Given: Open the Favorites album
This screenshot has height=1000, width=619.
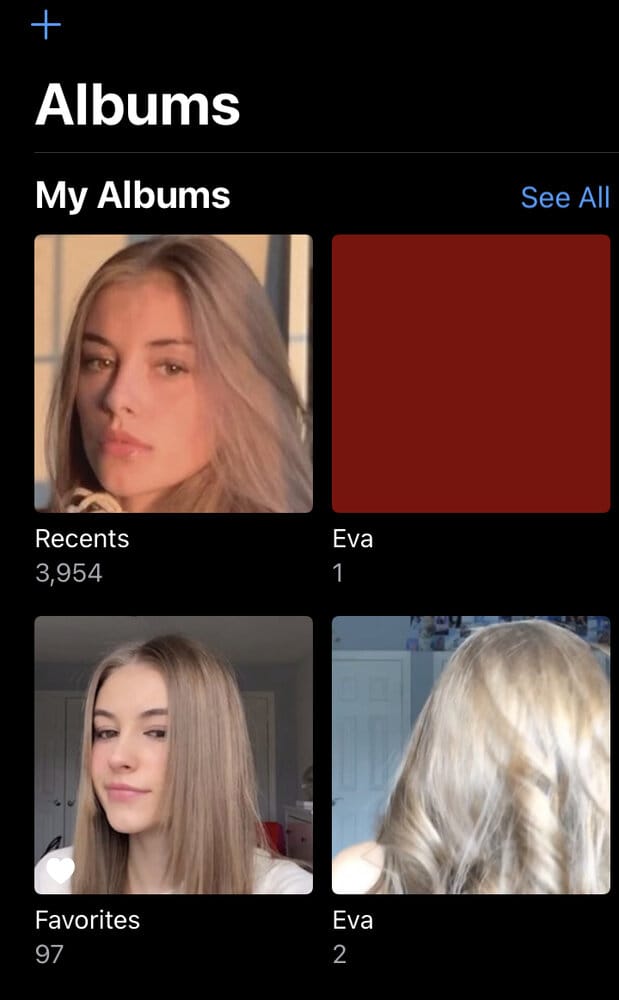Looking at the screenshot, I should (x=173, y=754).
